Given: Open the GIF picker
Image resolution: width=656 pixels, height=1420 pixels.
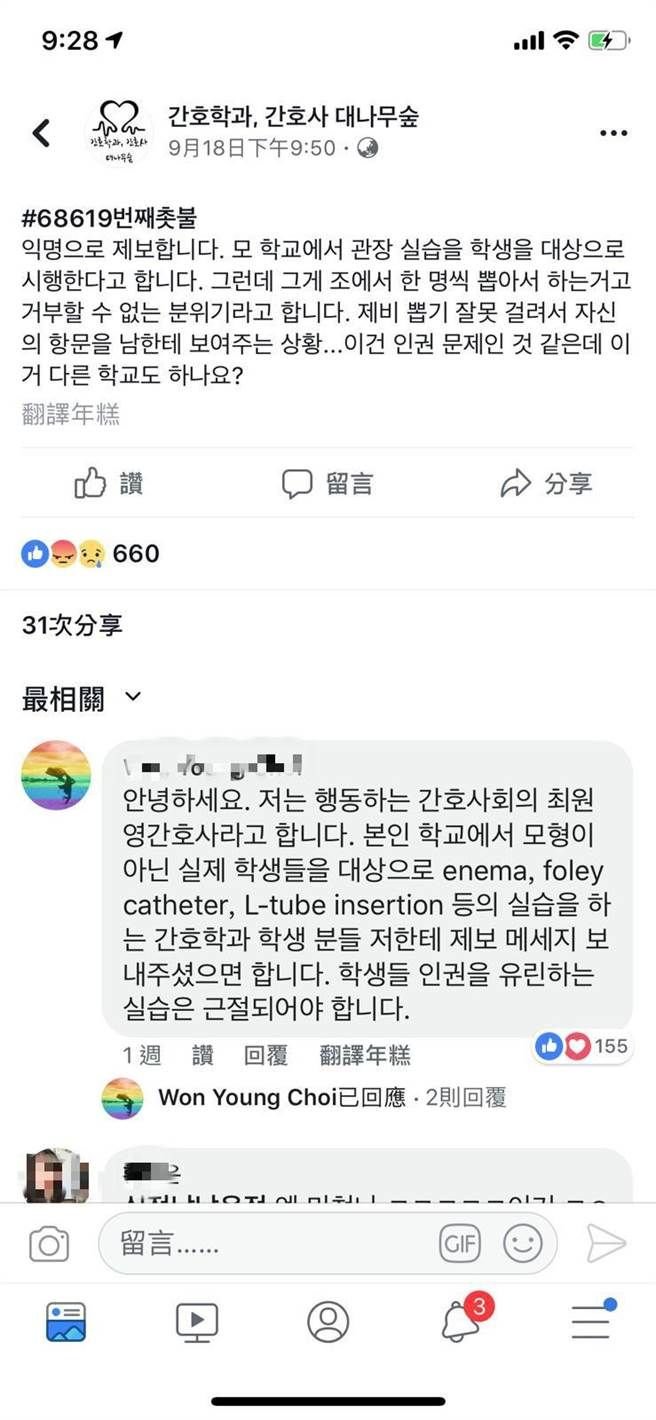Looking at the screenshot, I should click(x=460, y=1245).
